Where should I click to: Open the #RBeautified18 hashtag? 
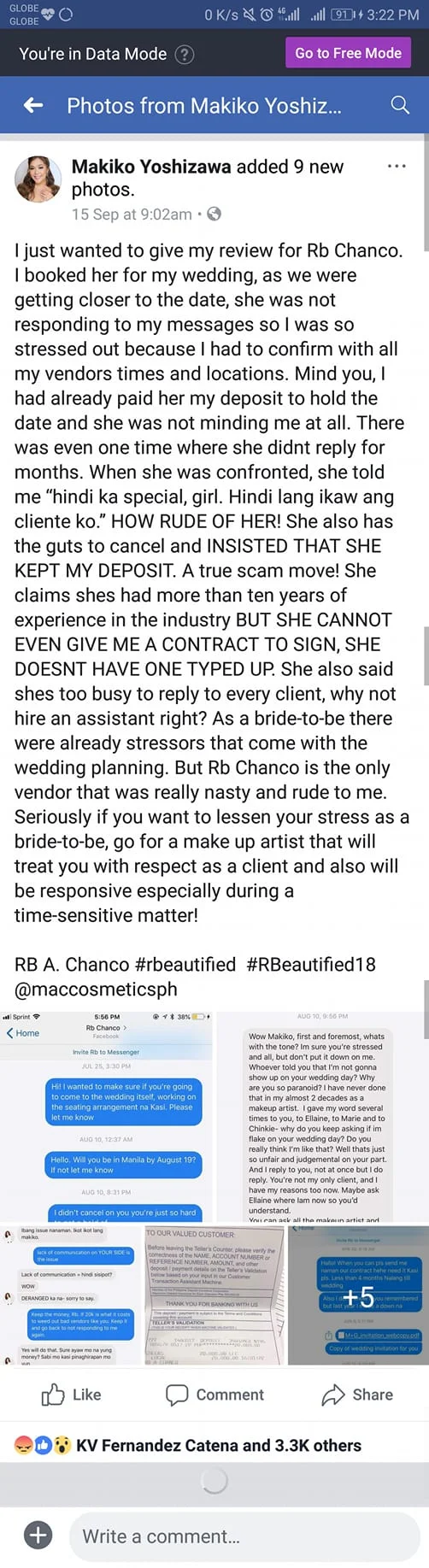click(x=311, y=964)
